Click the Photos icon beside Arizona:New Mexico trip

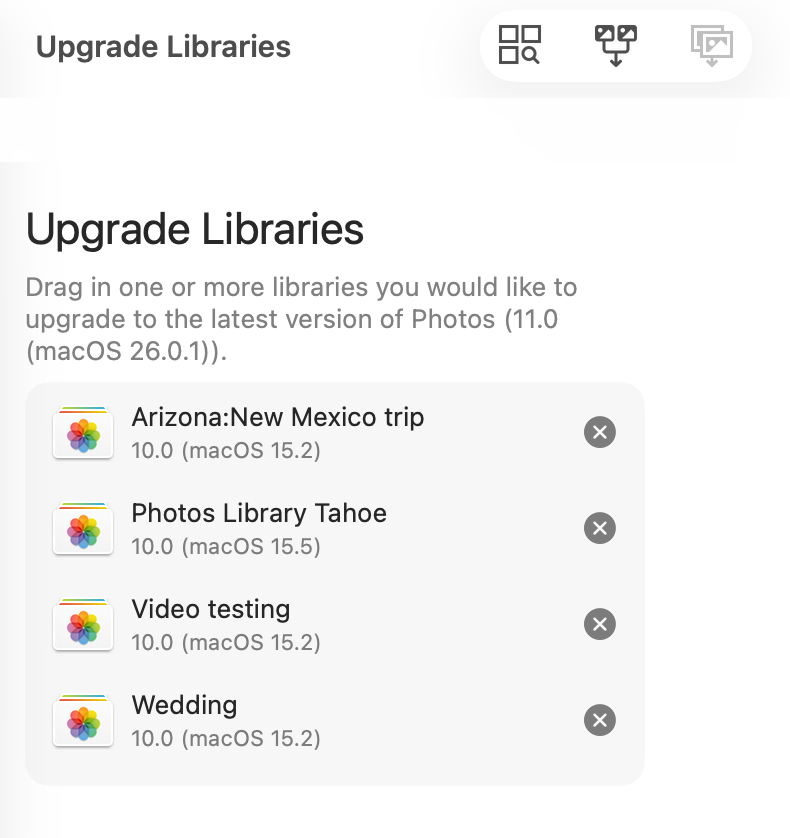click(x=83, y=434)
